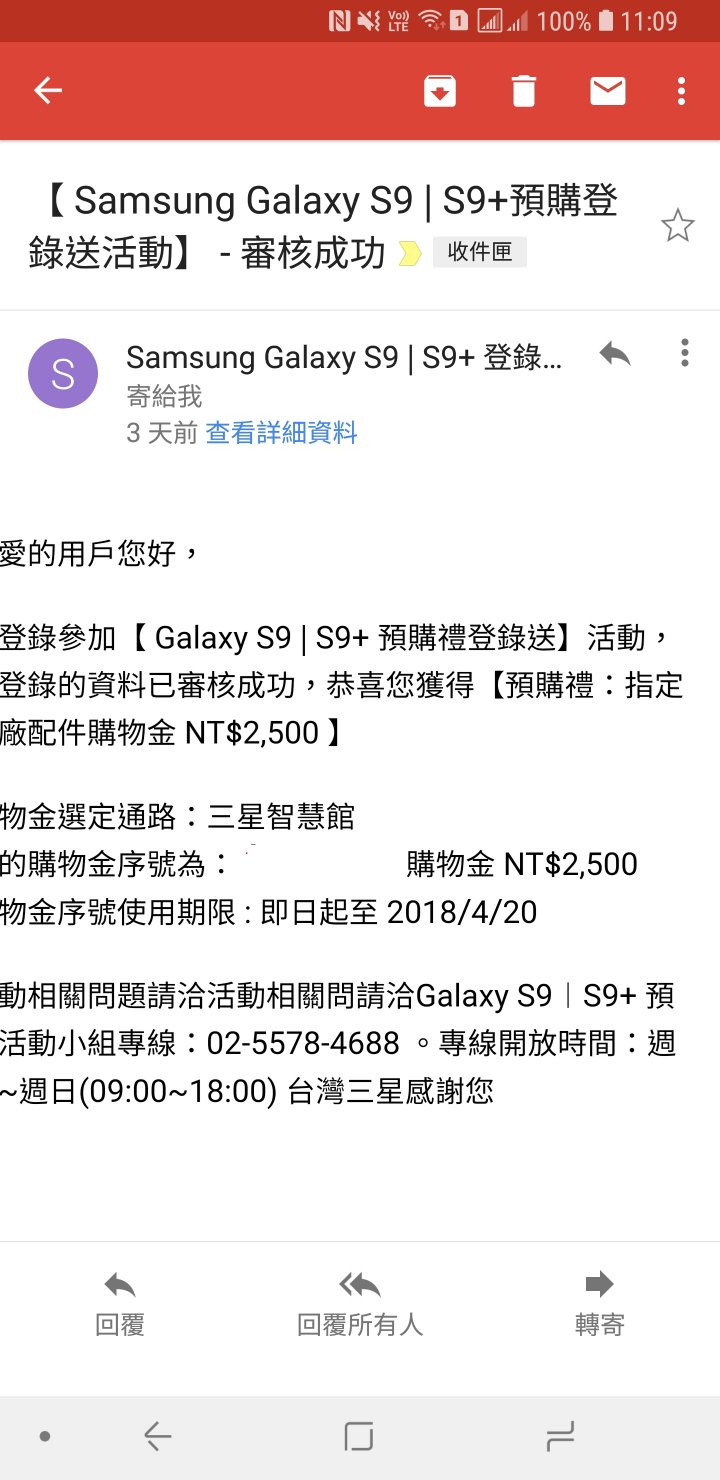Tap the 收件匣 label chip

point(479,252)
